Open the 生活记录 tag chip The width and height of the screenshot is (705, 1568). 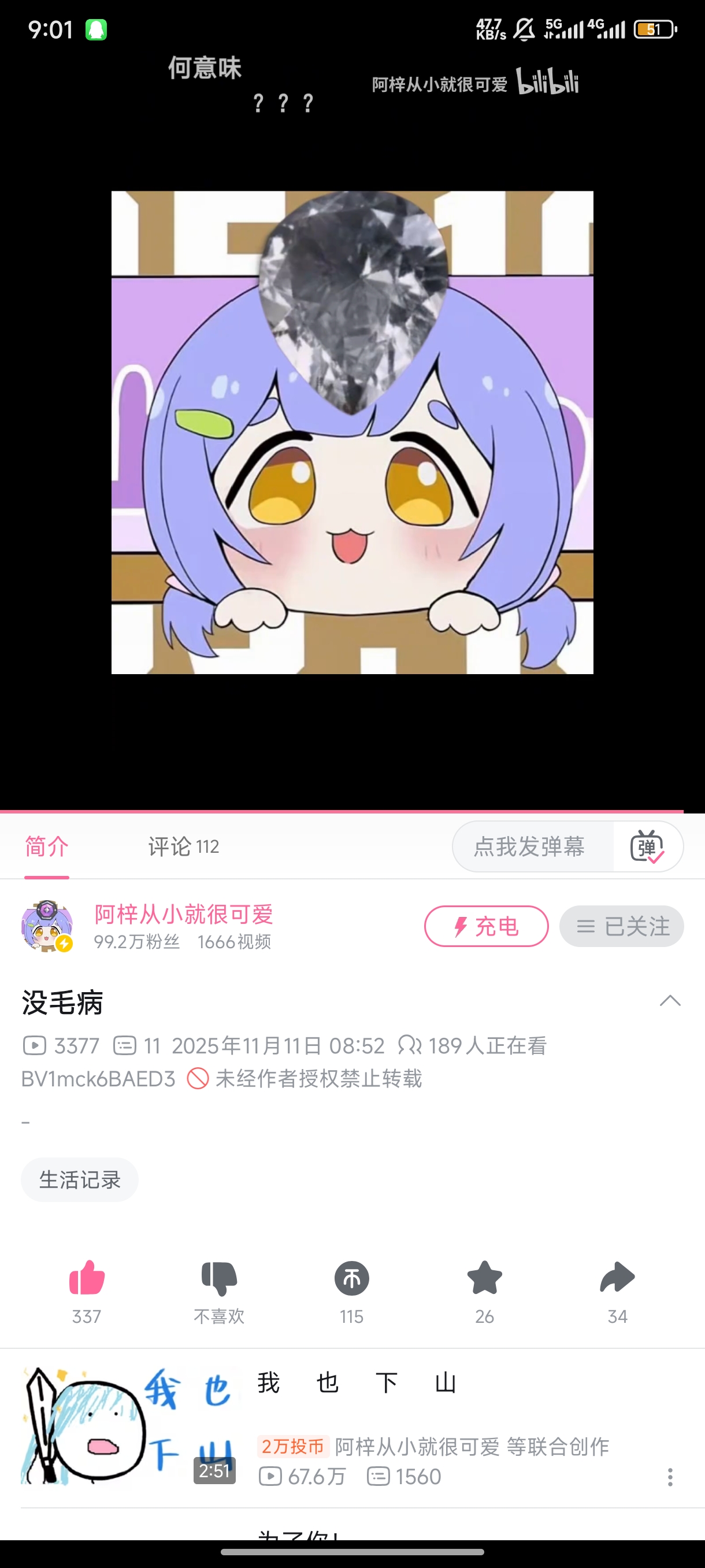pos(80,1179)
